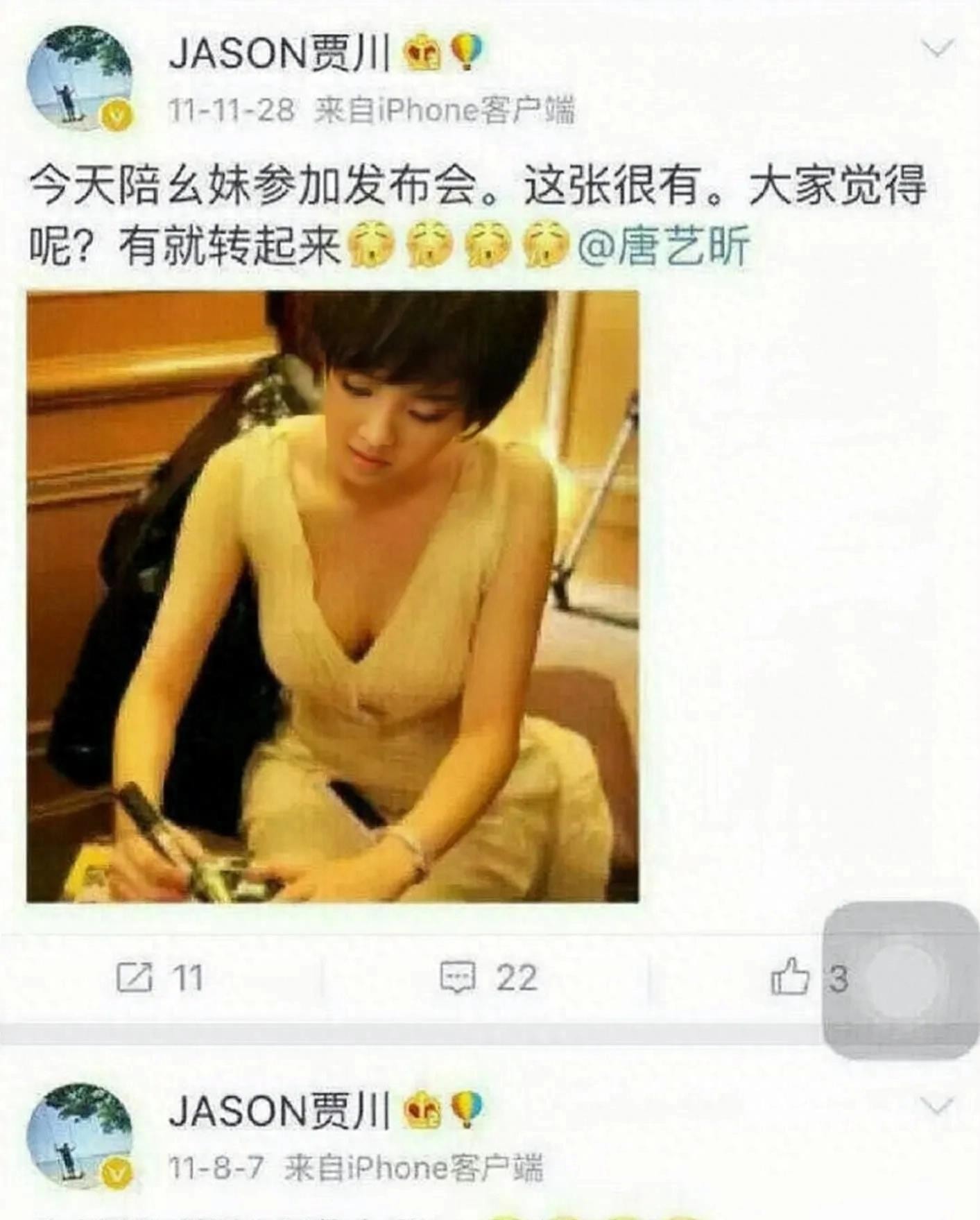The image size is (980, 1220).
Task: Tap the floating assistive touch button
Action: (902, 980)
